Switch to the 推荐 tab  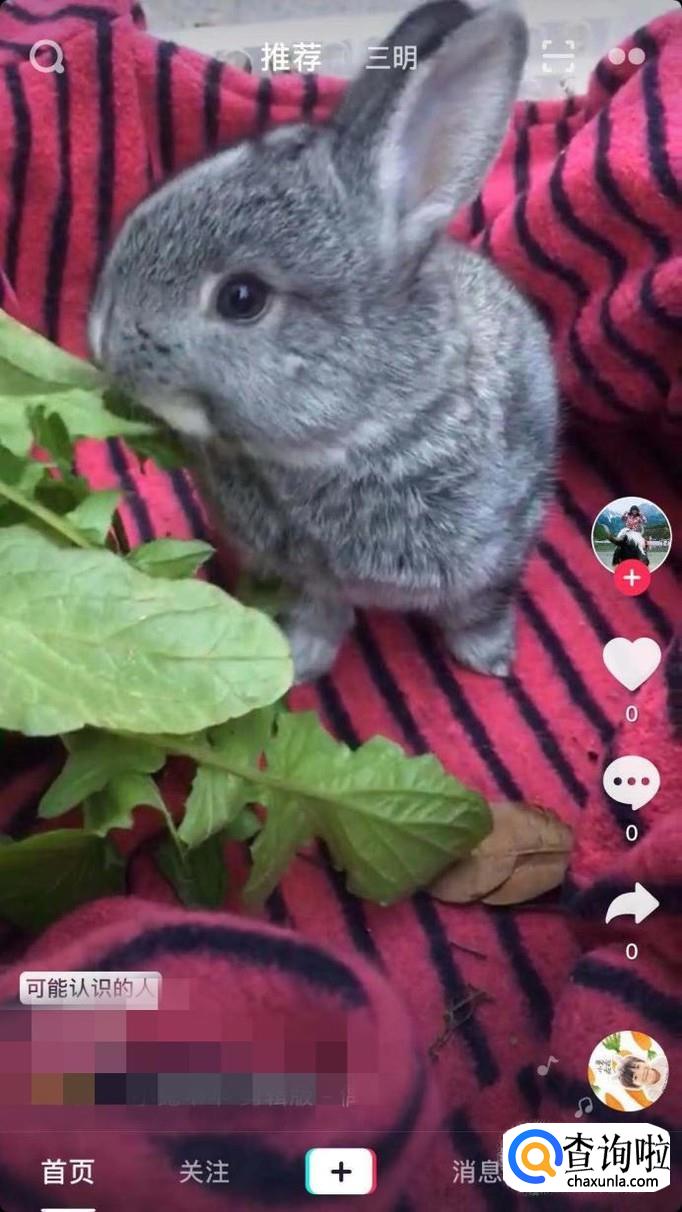pos(291,58)
